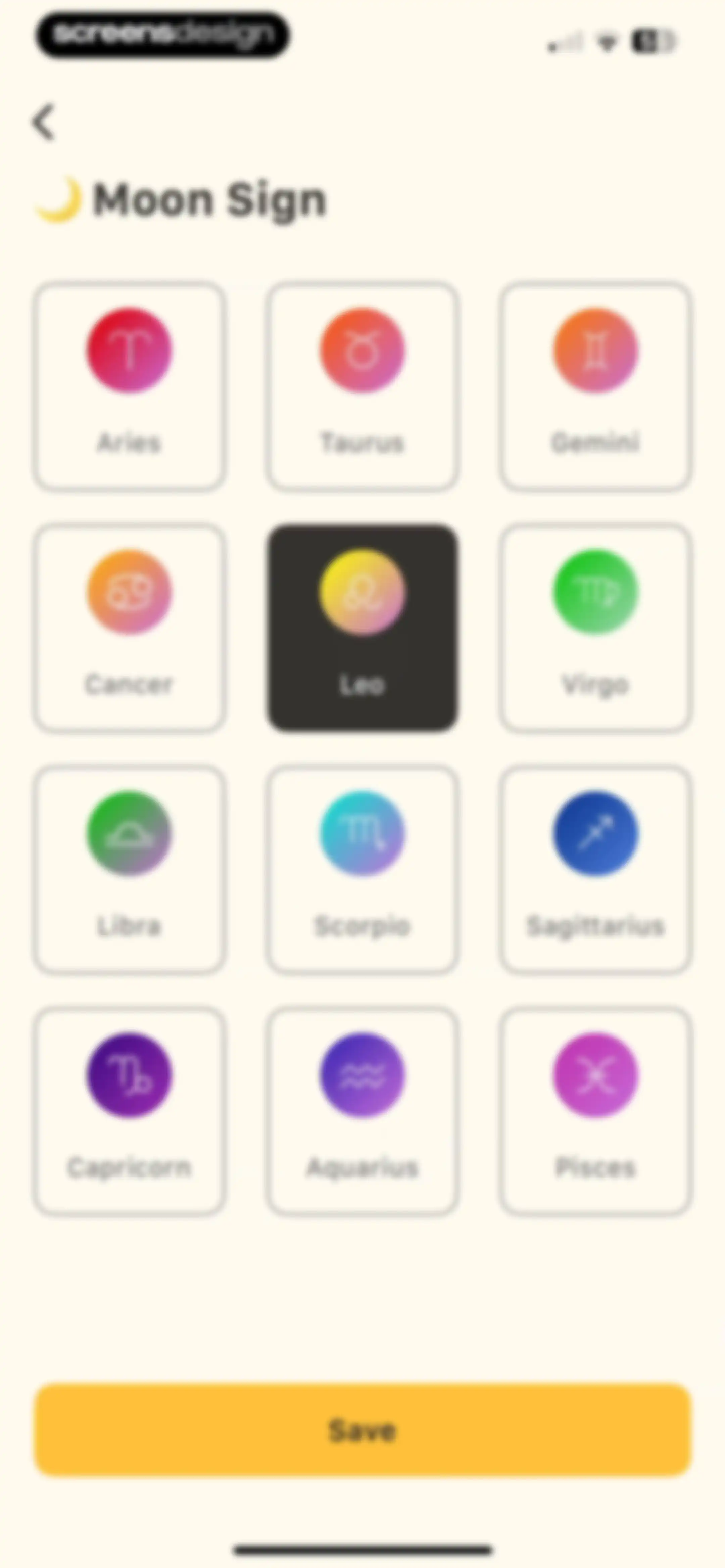Choose Pisces as moon sign
This screenshot has height=1568, width=725.
pyautogui.click(x=595, y=1111)
